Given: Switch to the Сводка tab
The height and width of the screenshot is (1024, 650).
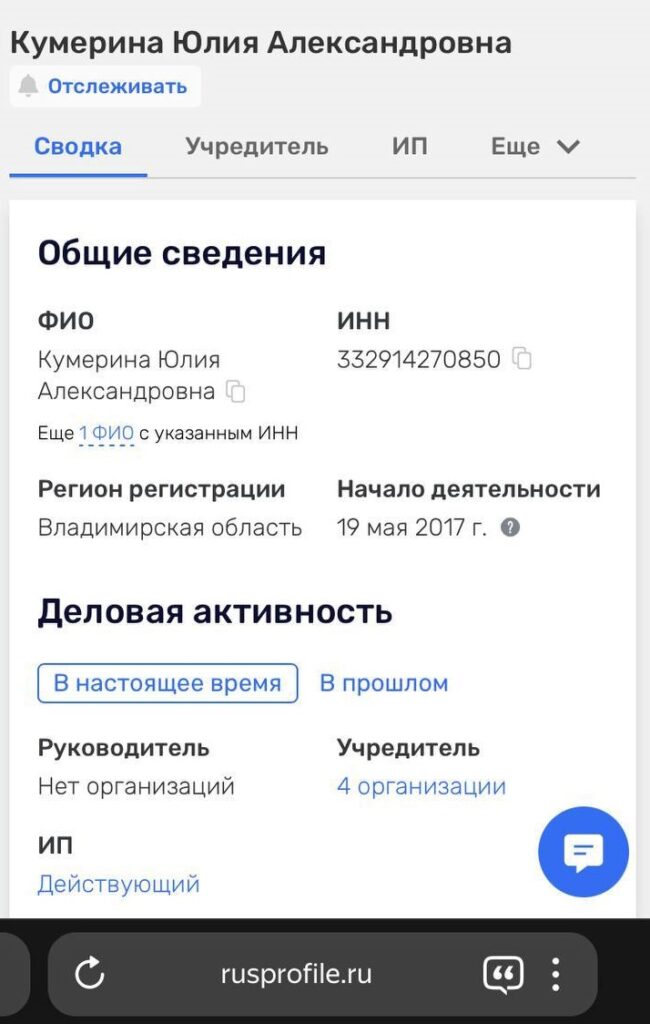Looking at the screenshot, I should tap(78, 147).
